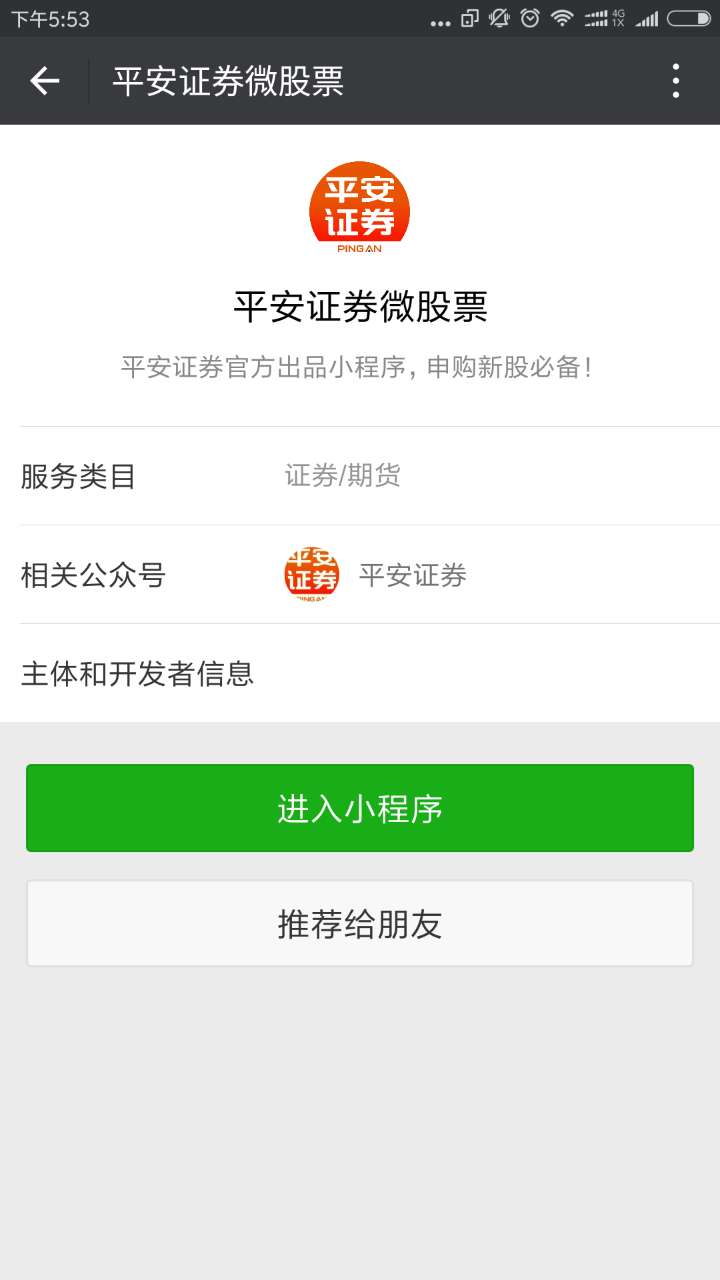
Task: Tap the 平安证券 official account avatar
Action: (311, 573)
